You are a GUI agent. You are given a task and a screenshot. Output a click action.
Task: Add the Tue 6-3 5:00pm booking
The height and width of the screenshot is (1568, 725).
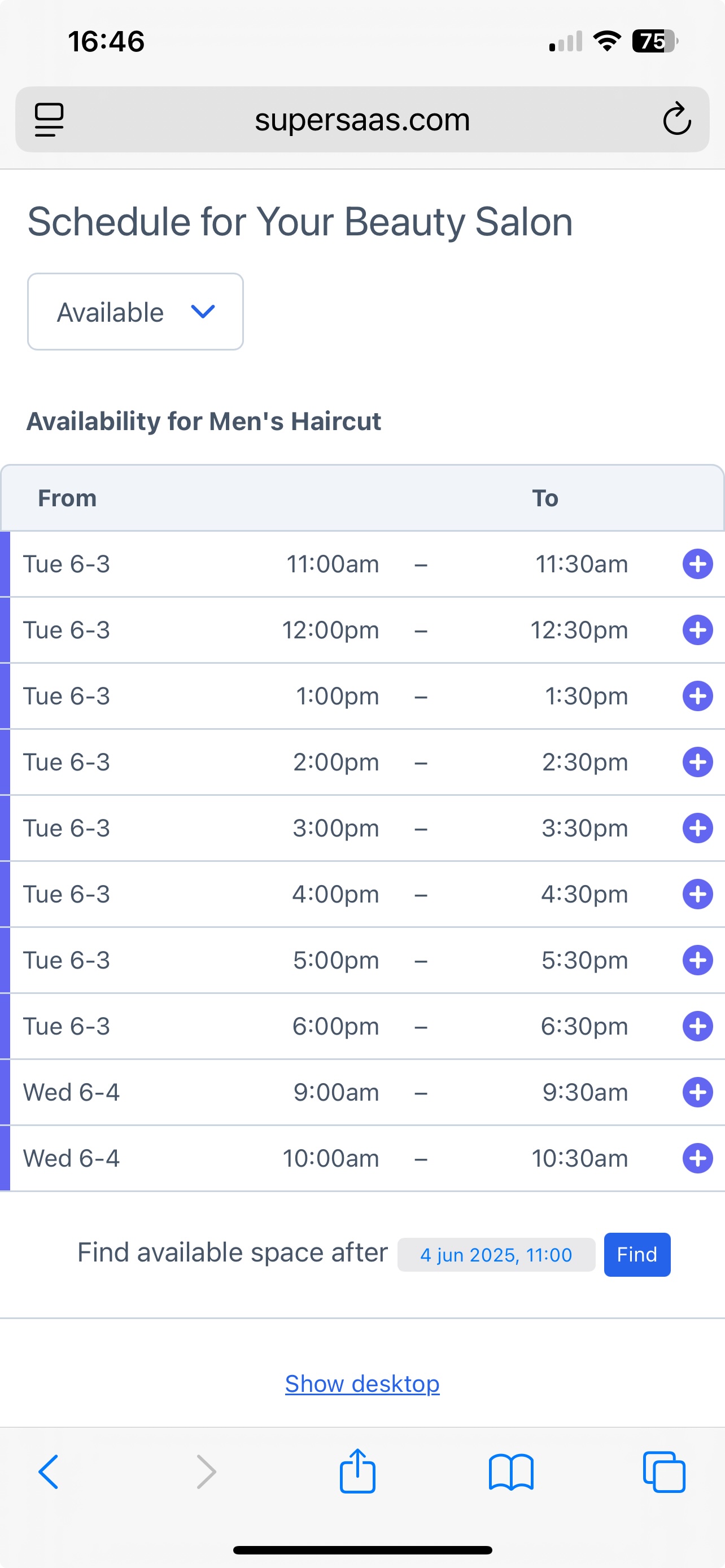click(x=696, y=960)
